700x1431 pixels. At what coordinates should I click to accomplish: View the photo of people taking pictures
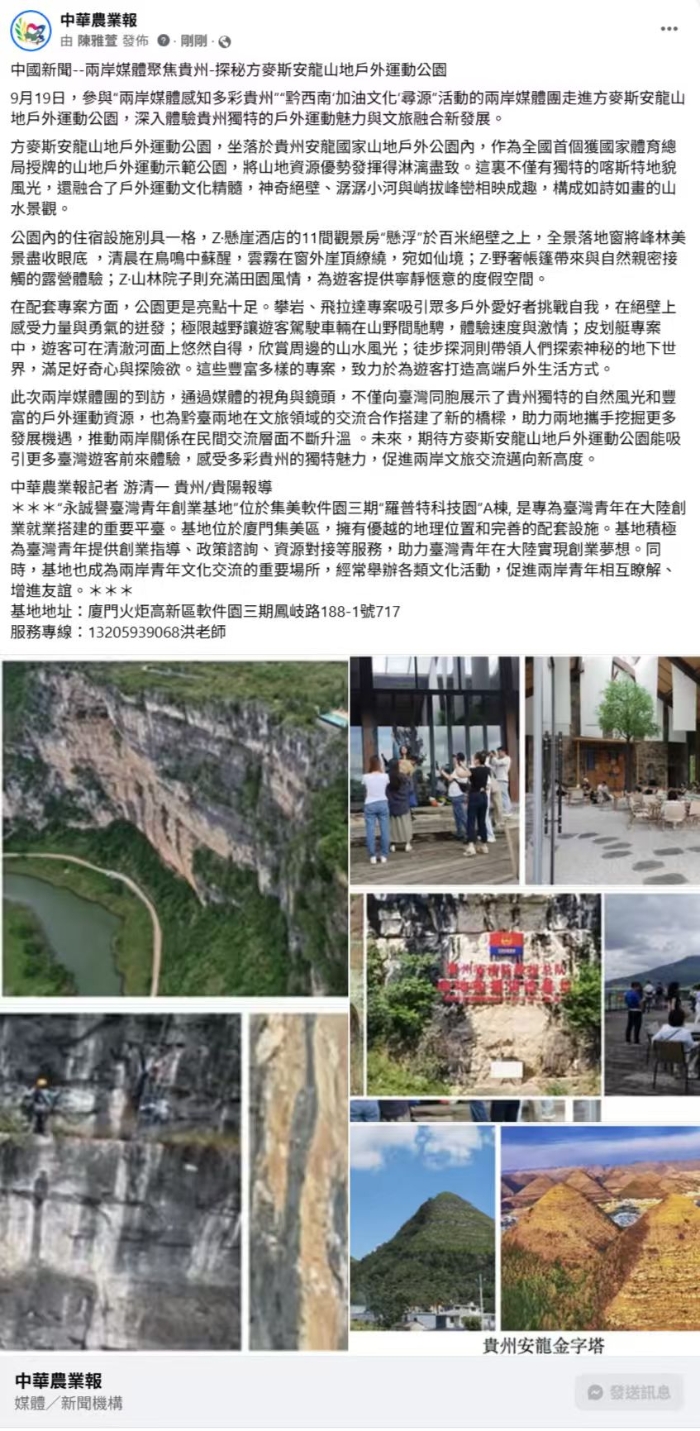click(x=434, y=770)
